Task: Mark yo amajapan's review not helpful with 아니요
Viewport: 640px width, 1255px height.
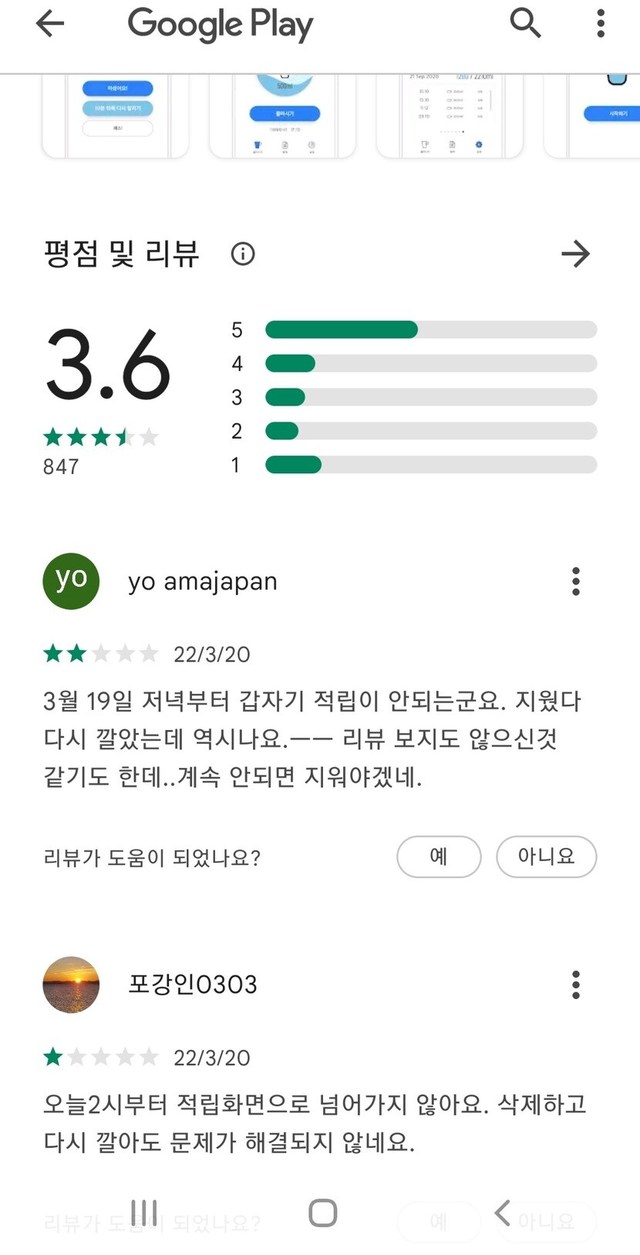Action: pyautogui.click(x=546, y=857)
